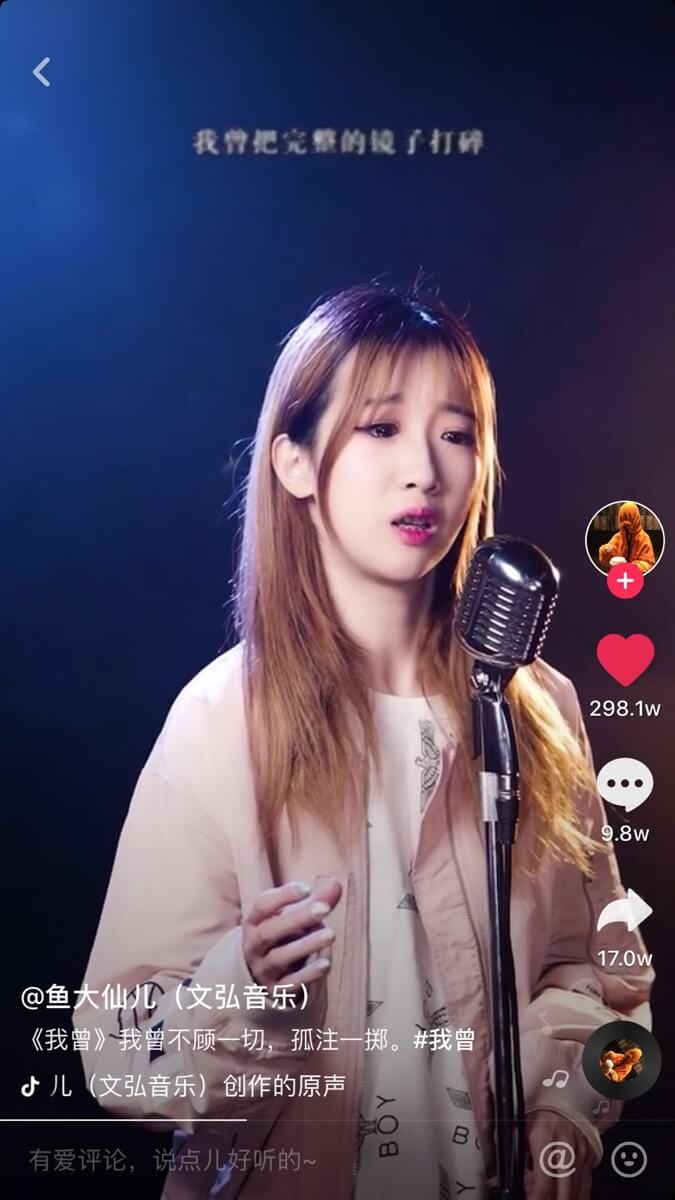
Task: Go back with the top-left arrow
Action: tap(41, 72)
